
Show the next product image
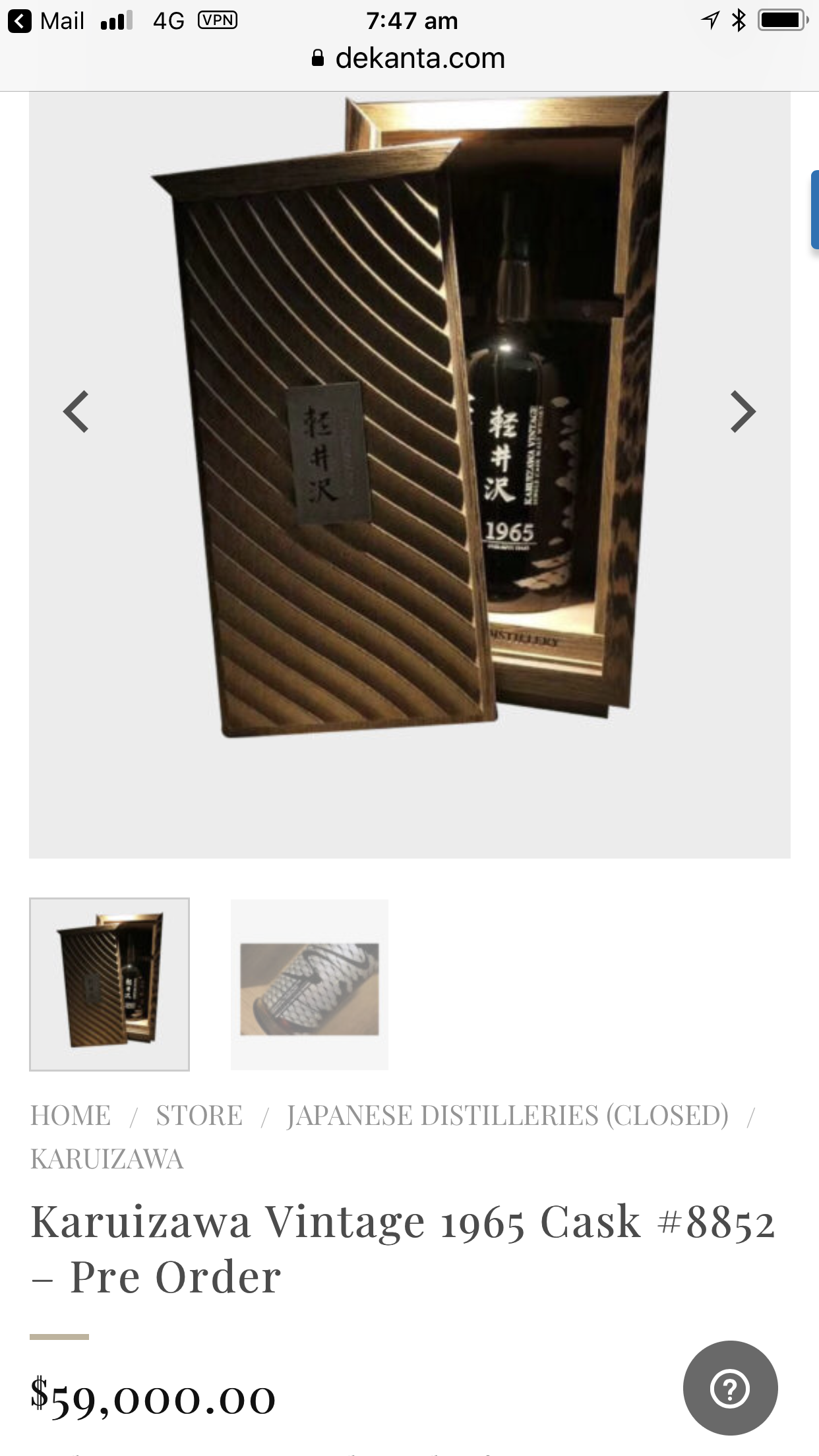(x=743, y=411)
